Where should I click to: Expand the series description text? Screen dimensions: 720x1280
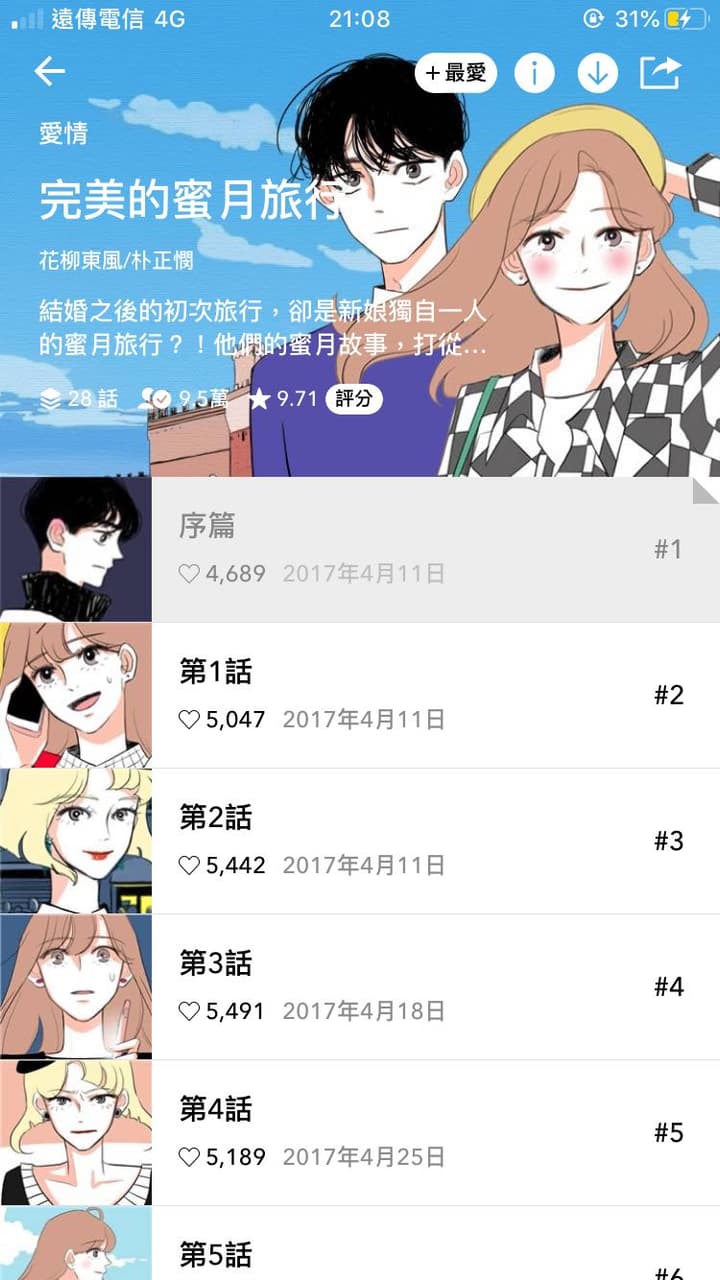click(263, 329)
